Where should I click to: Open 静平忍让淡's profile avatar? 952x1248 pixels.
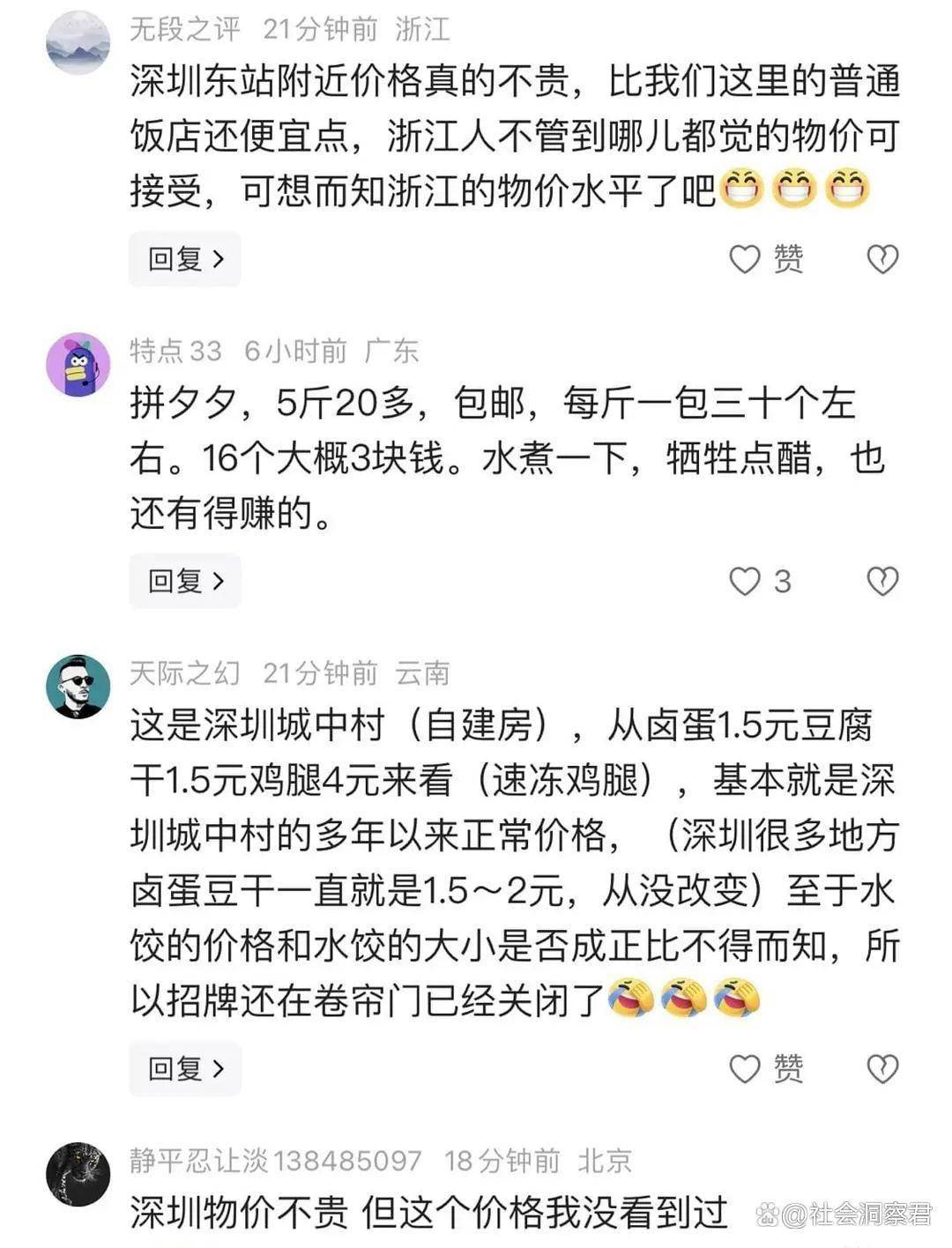point(78,1174)
